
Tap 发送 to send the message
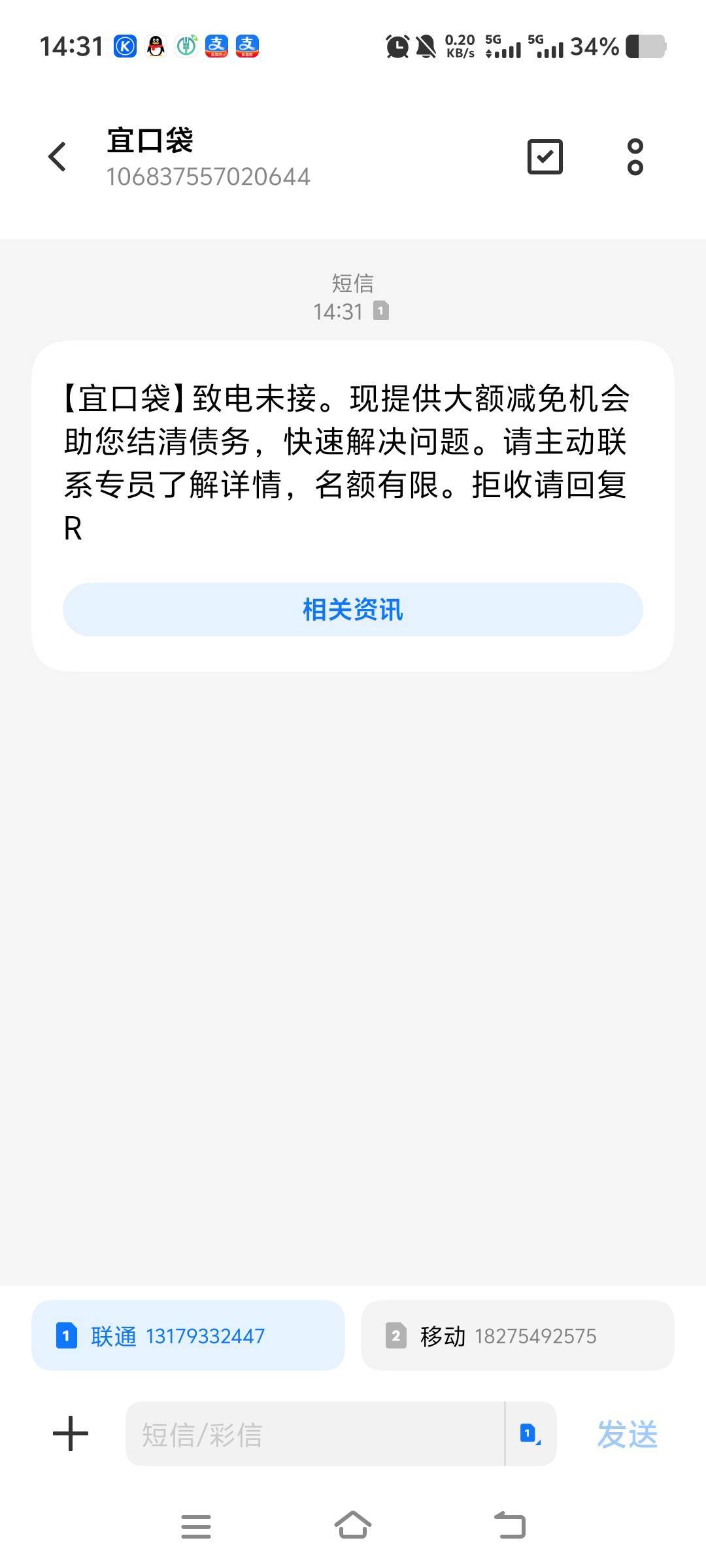tap(627, 1434)
